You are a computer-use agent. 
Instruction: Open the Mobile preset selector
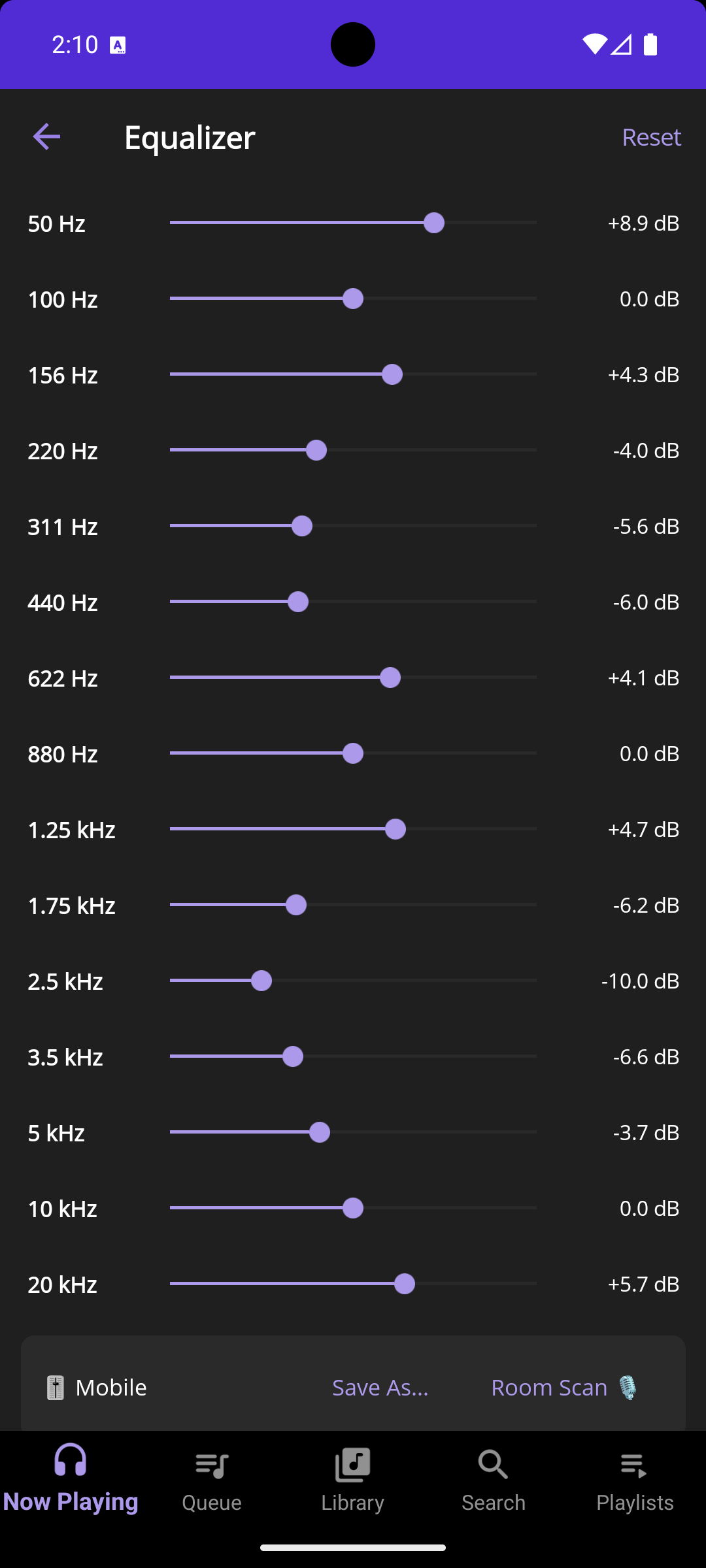point(97,1387)
